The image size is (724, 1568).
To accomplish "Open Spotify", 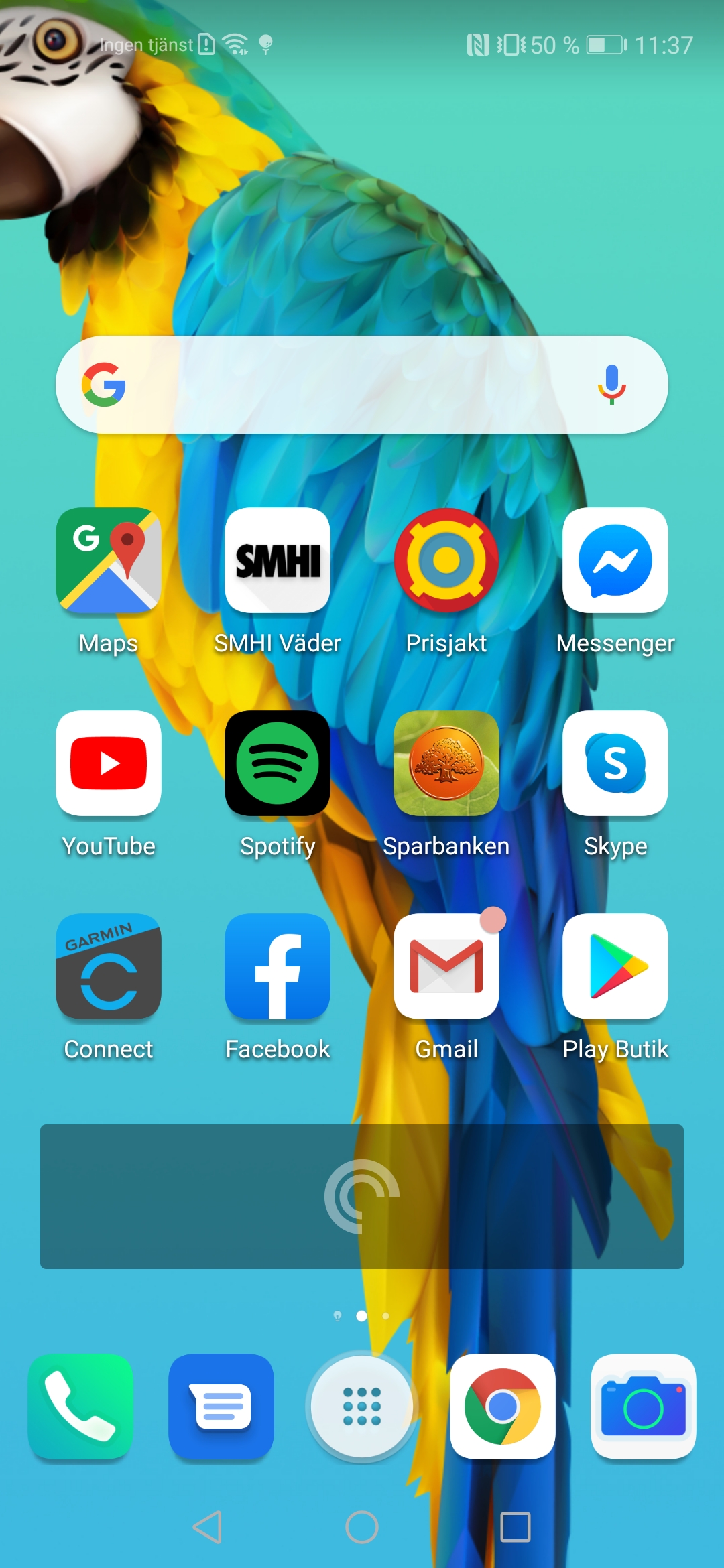I will point(278,763).
